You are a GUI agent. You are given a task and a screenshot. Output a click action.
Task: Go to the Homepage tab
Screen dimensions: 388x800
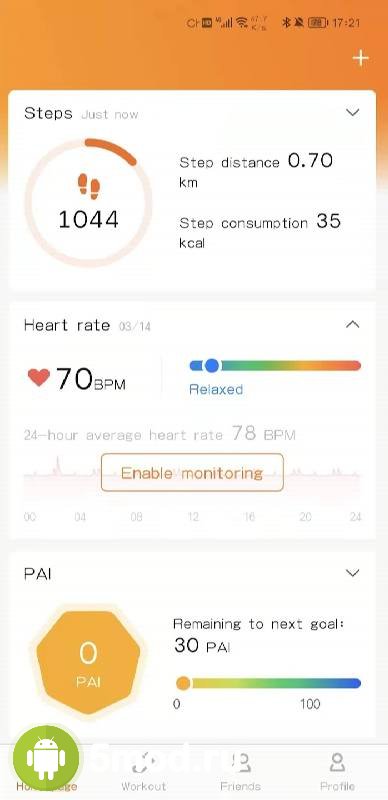[x=46, y=771]
